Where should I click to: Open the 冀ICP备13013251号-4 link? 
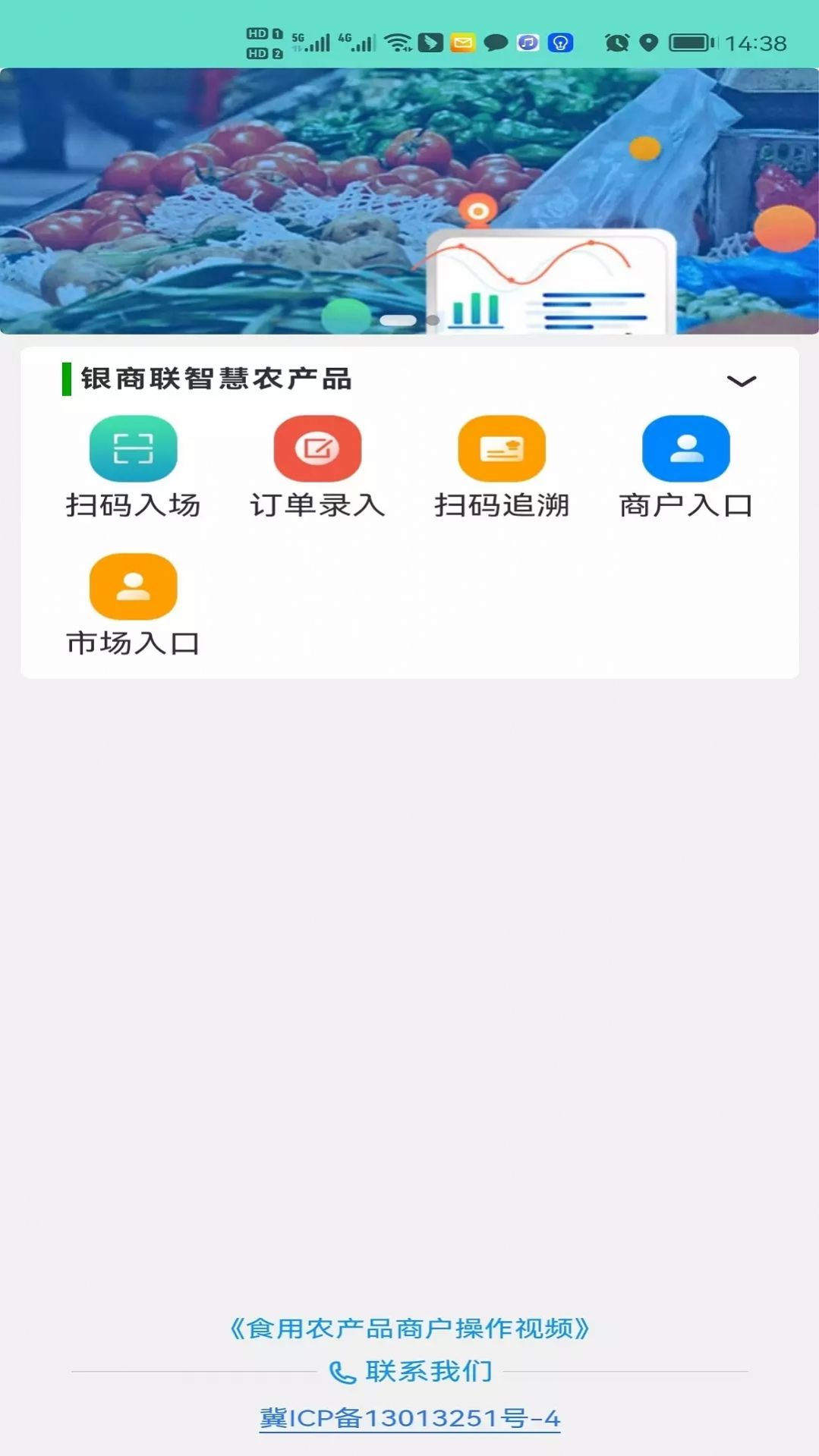[410, 1417]
